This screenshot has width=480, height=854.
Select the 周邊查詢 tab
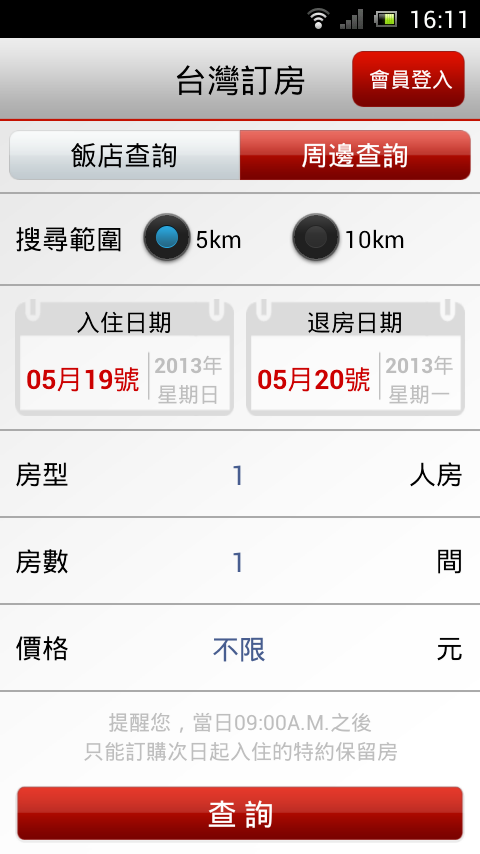(x=355, y=155)
